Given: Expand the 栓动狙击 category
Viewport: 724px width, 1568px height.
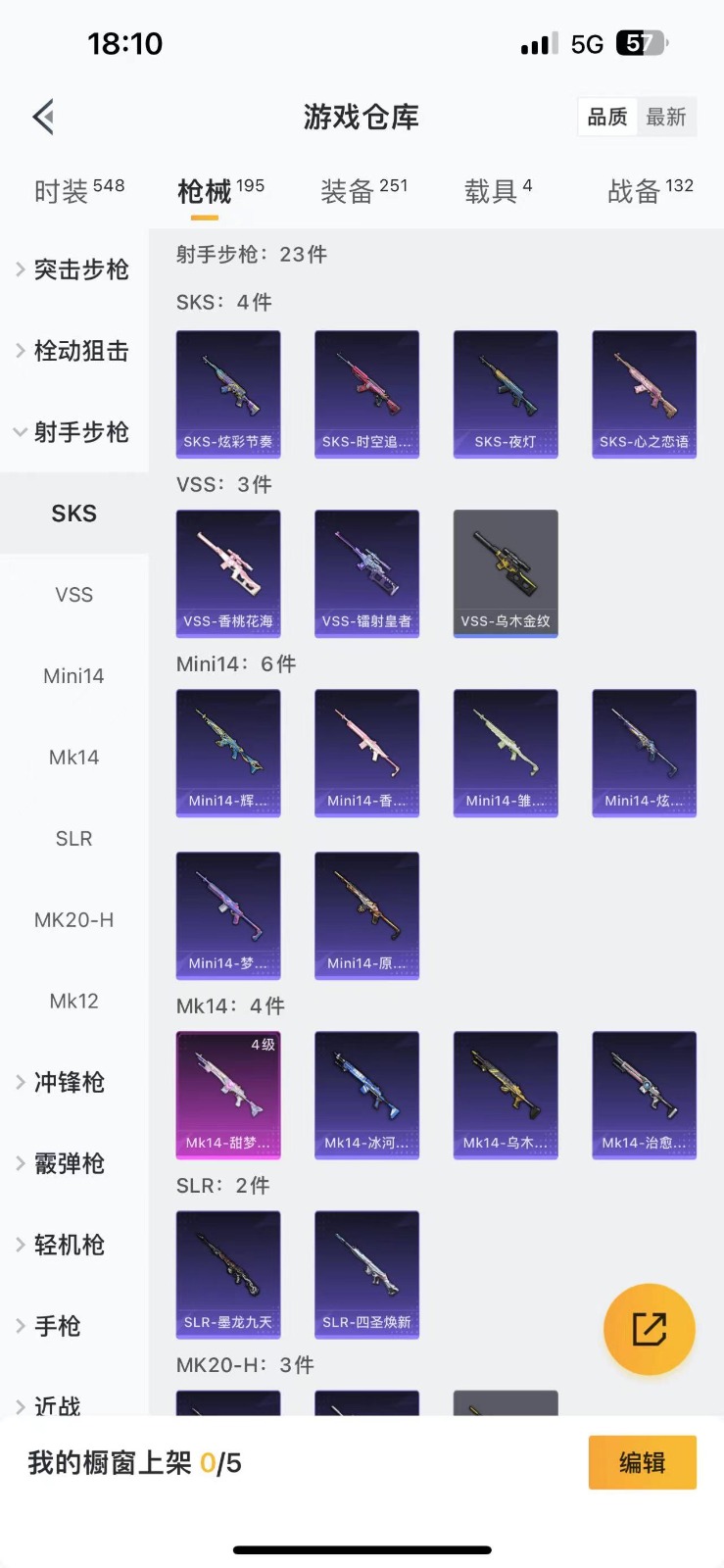Looking at the screenshot, I should pos(73,351).
